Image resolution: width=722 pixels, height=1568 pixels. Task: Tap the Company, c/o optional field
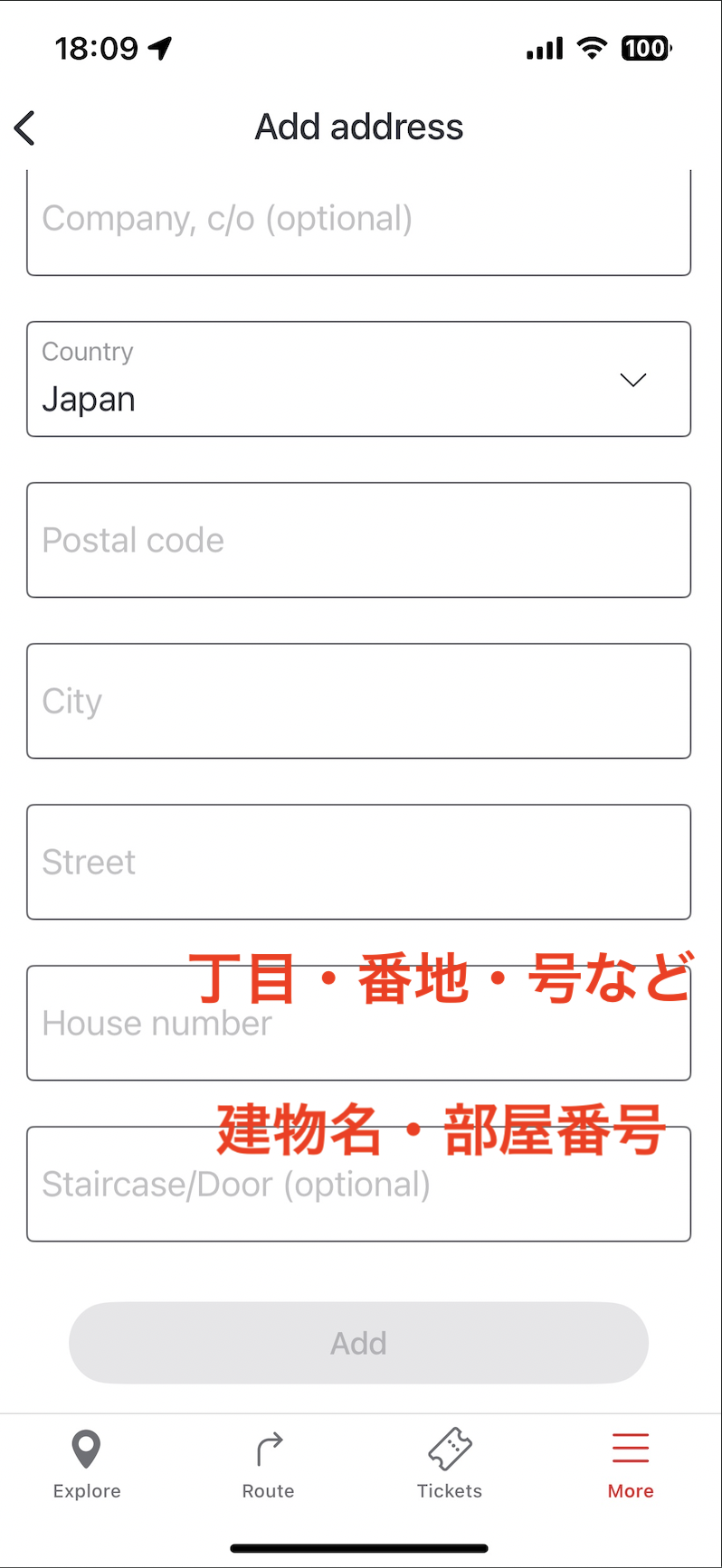pyautogui.click(x=359, y=222)
